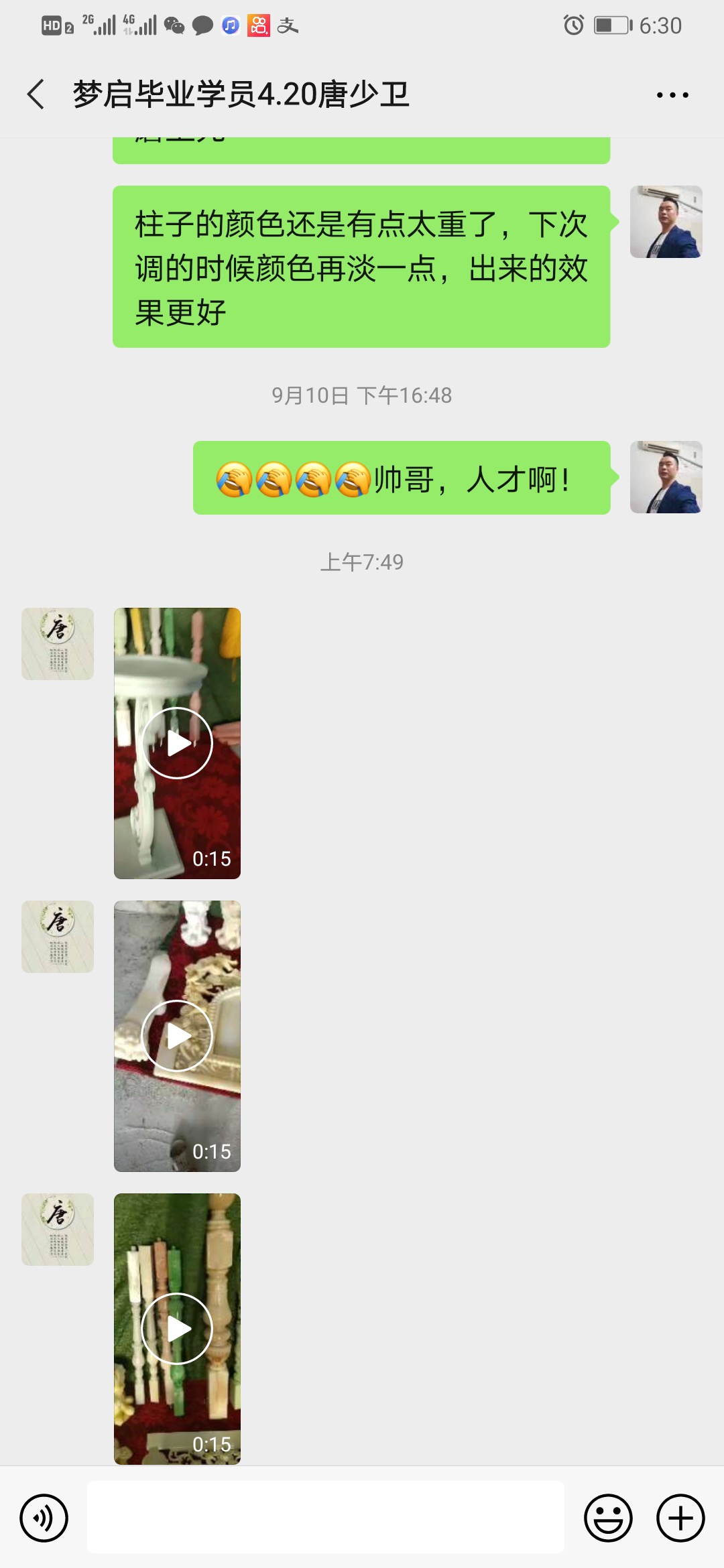
Task: Play the video of white carved stand
Action: click(x=177, y=743)
